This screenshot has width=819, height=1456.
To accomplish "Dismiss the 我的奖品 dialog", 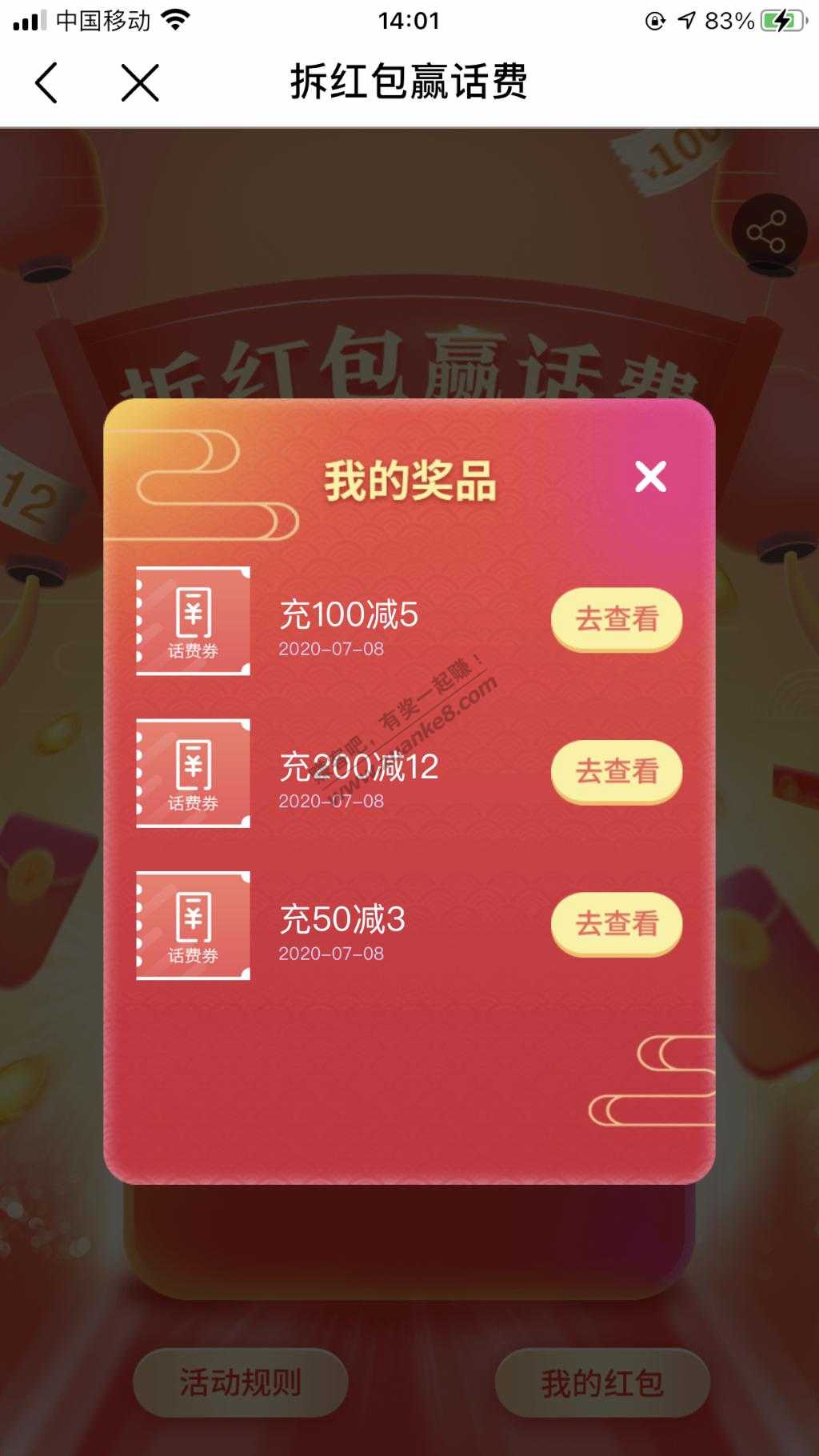I will pos(650,477).
